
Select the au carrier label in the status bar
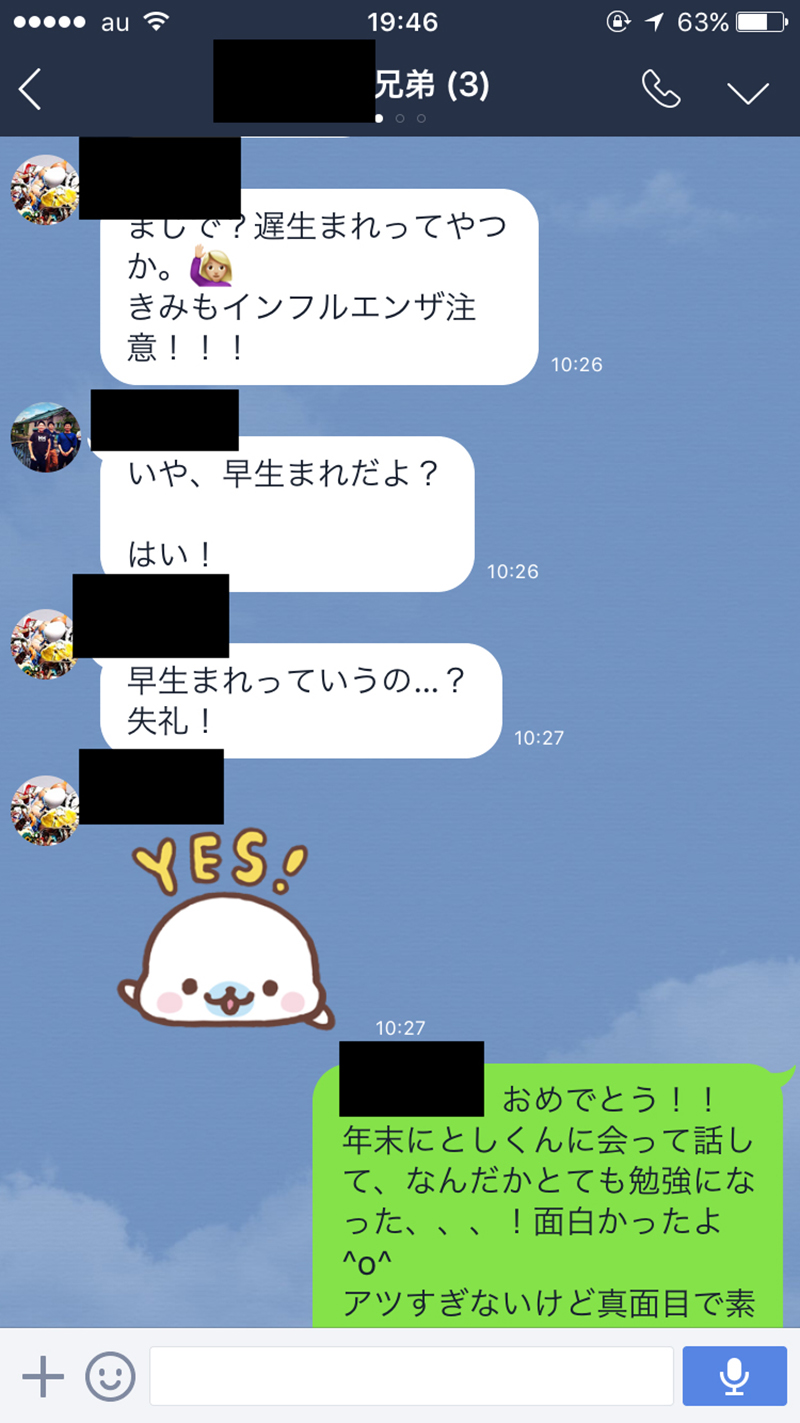coord(113,20)
